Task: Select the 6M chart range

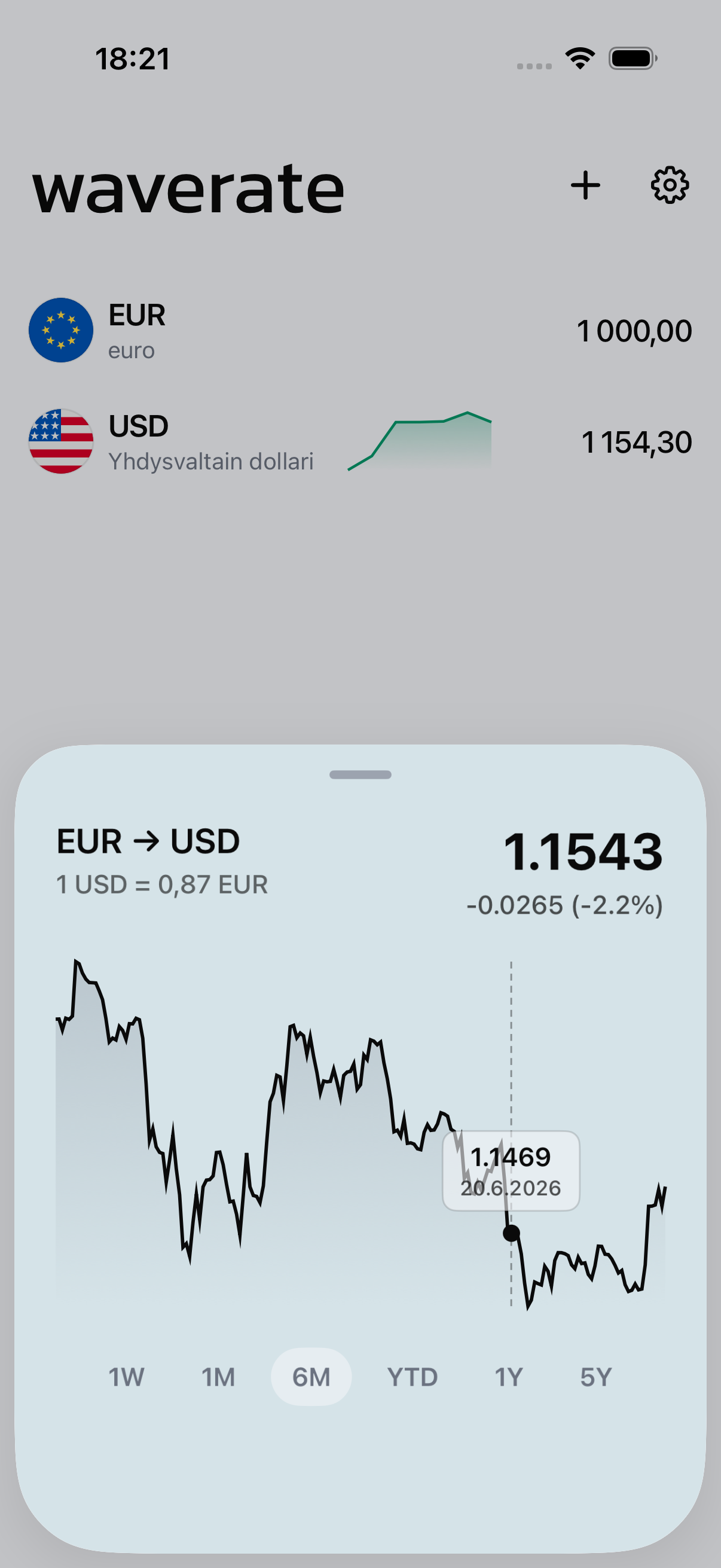Action: tap(311, 1376)
